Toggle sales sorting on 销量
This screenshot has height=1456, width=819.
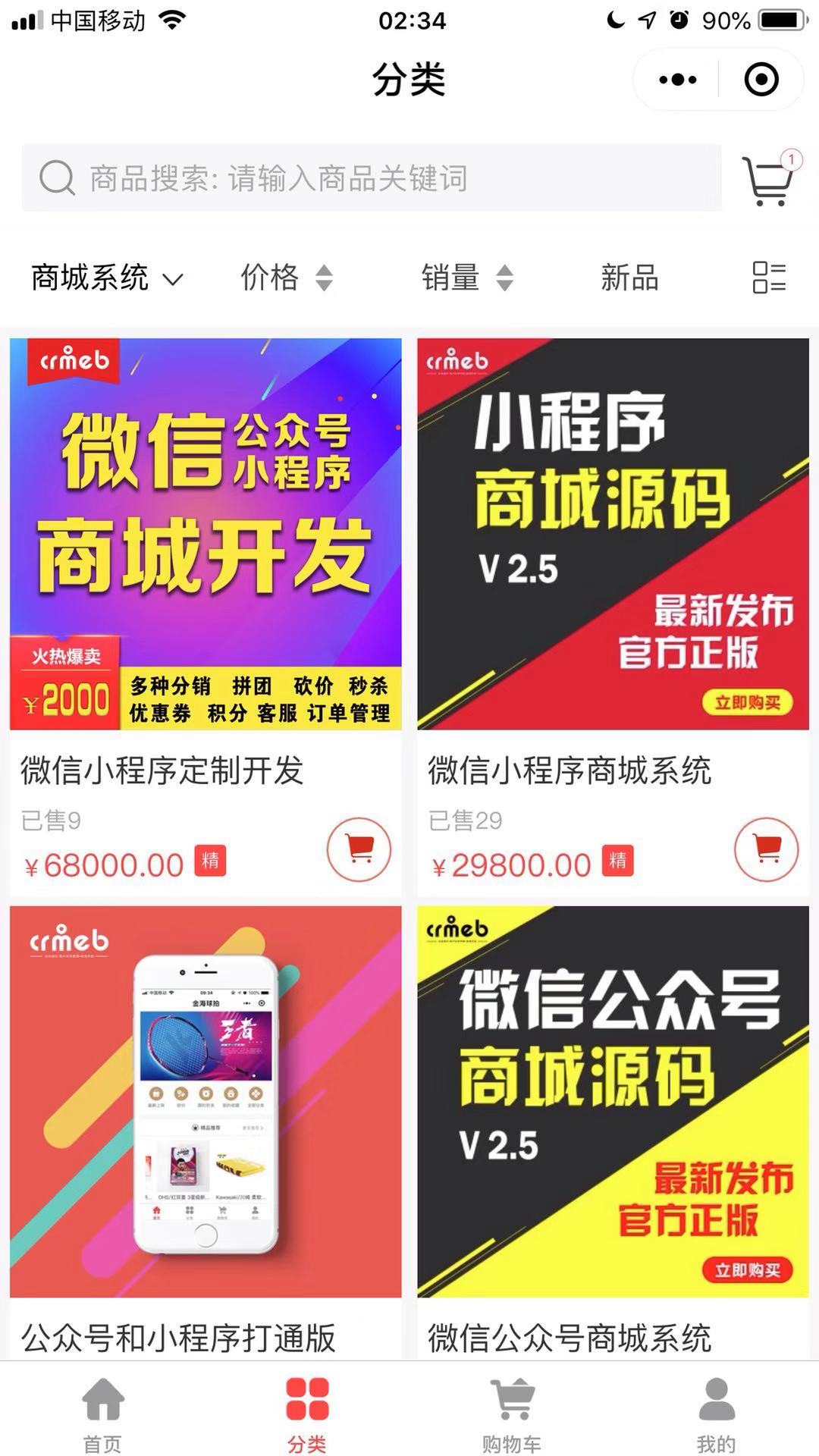[470, 279]
